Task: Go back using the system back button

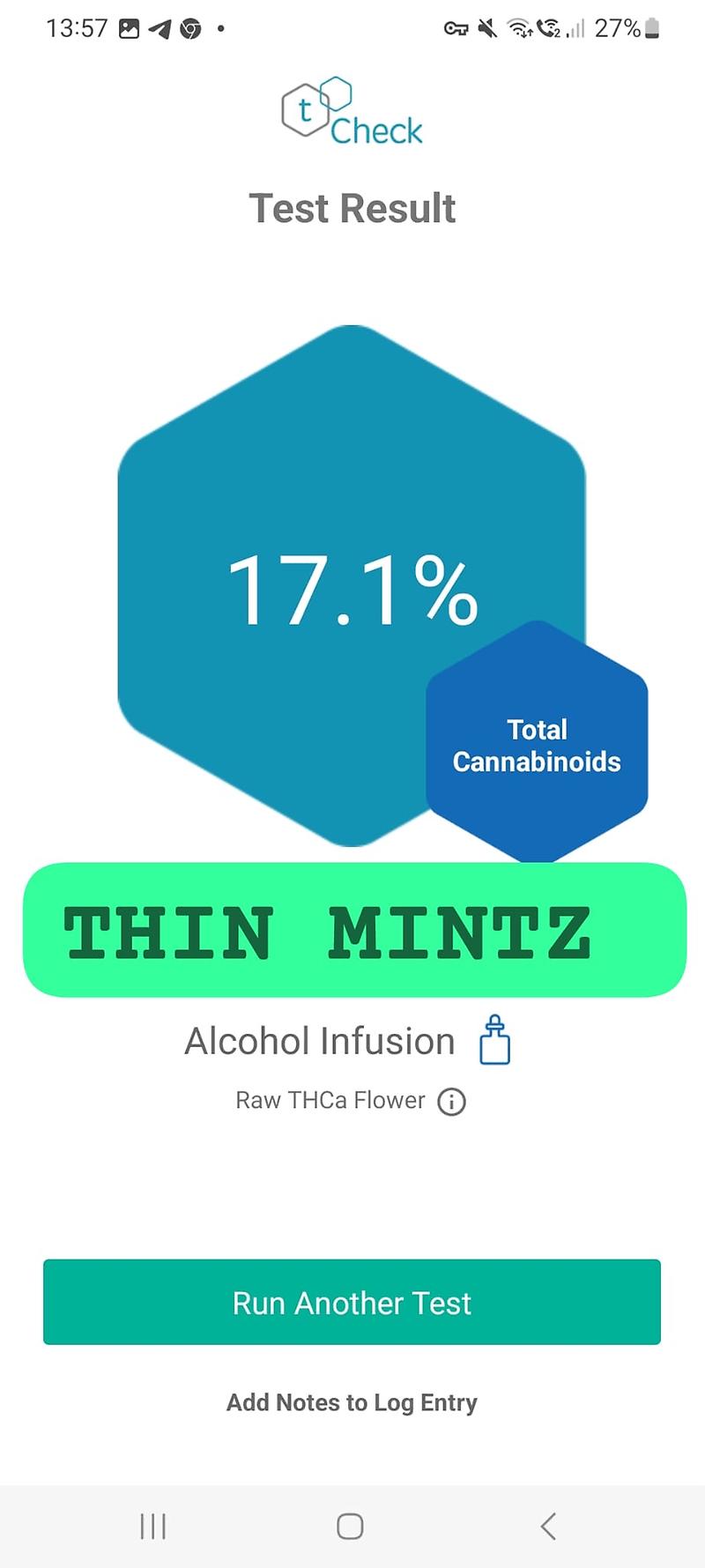Action: point(548,1526)
